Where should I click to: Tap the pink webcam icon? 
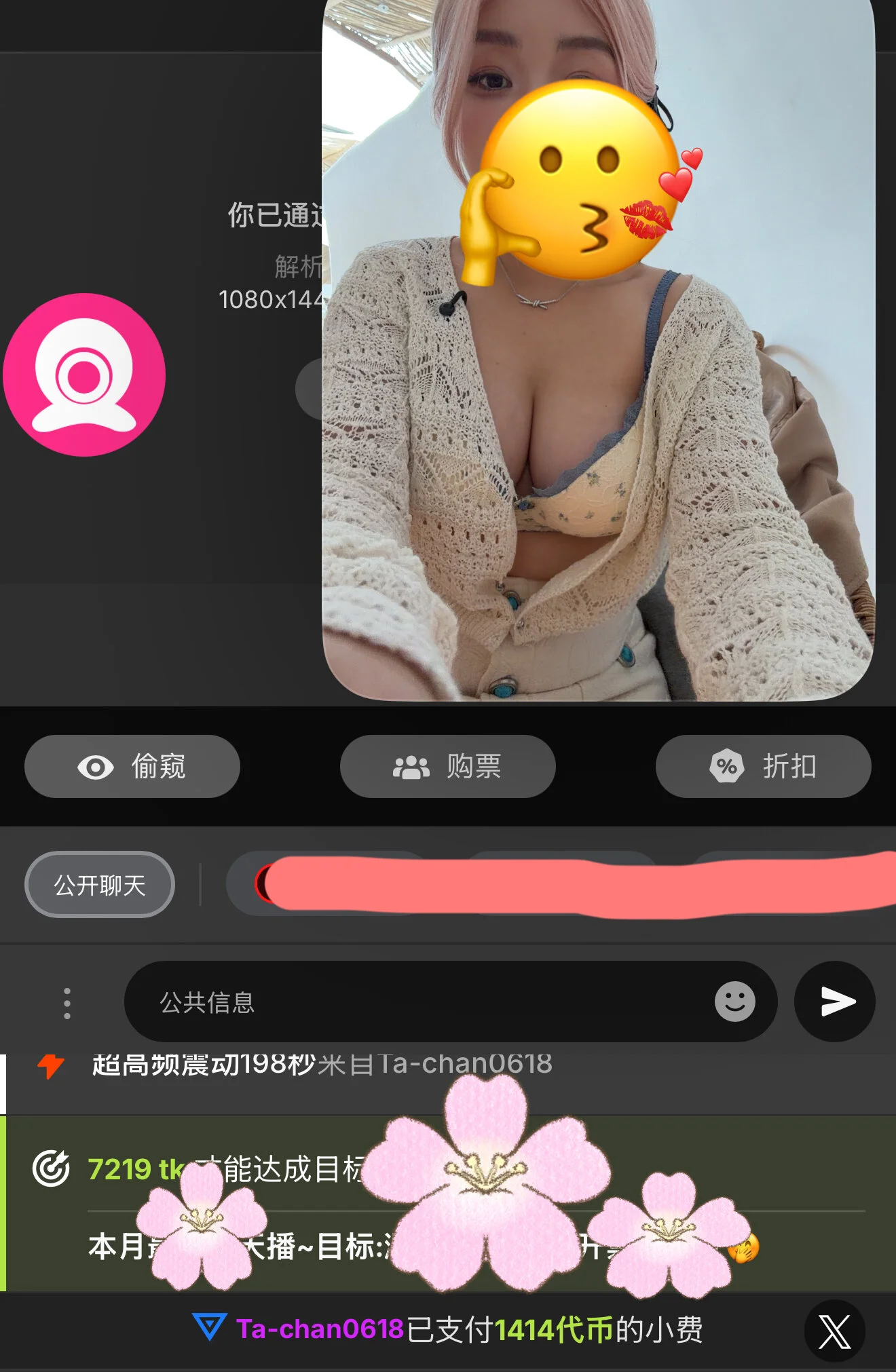click(84, 375)
